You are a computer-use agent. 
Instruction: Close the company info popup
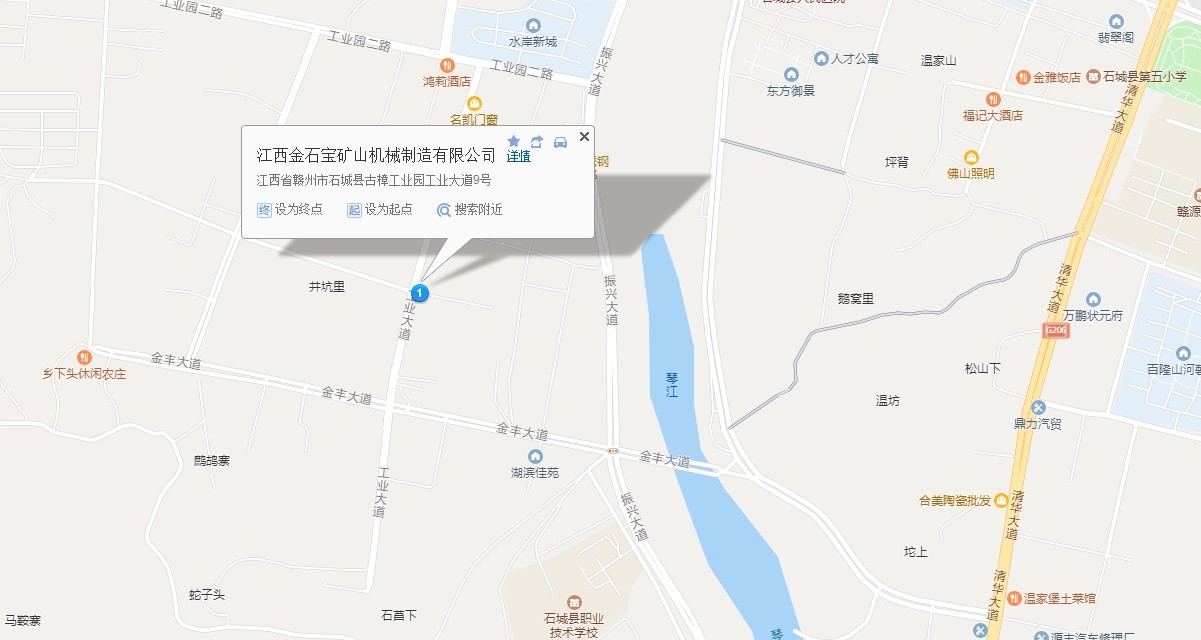point(584,137)
